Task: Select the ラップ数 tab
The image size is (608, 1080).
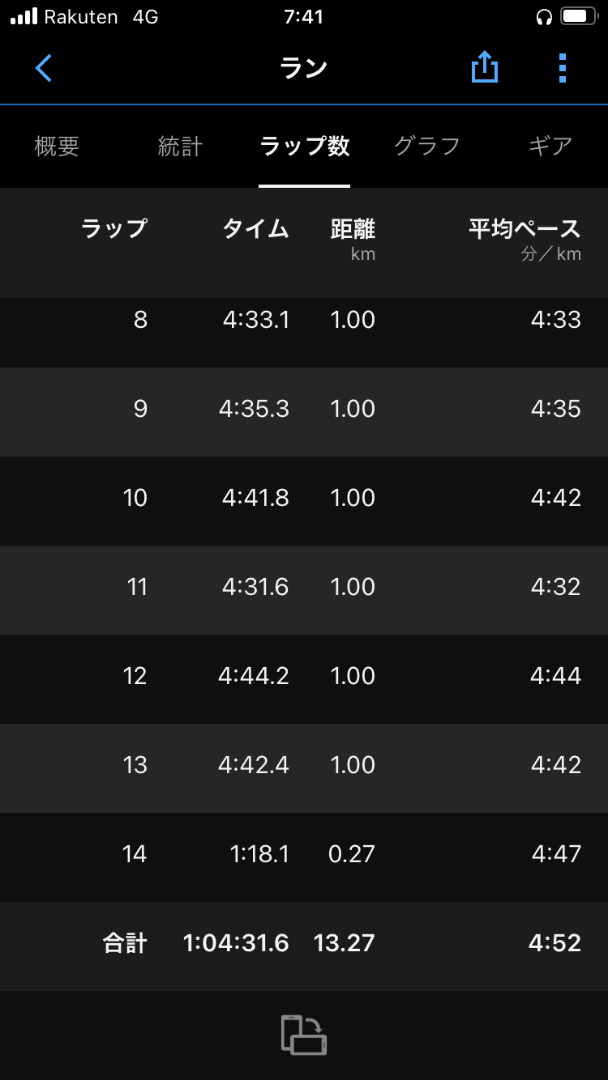Action: [x=304, y=147]
